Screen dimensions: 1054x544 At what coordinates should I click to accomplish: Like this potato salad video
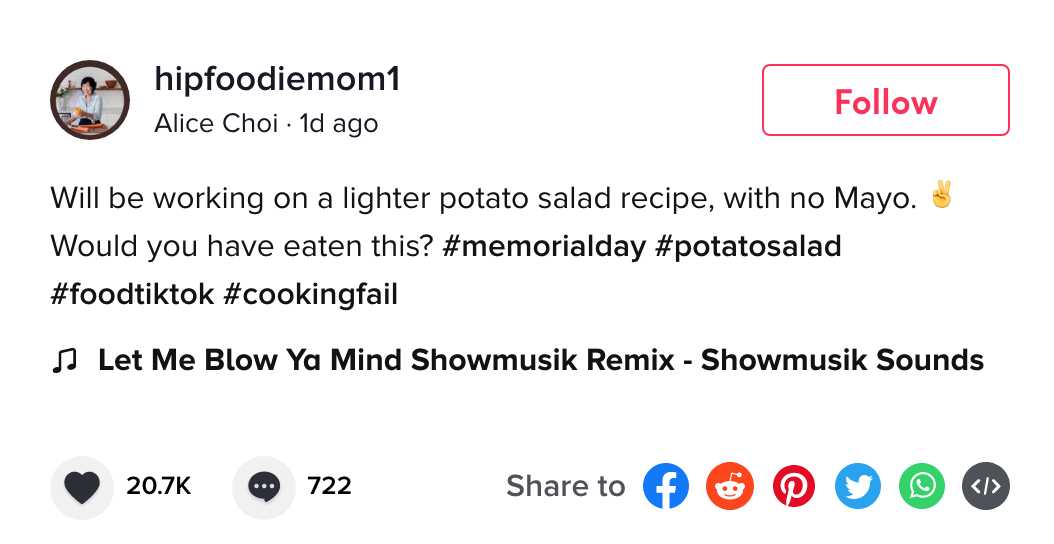[82, 487]
